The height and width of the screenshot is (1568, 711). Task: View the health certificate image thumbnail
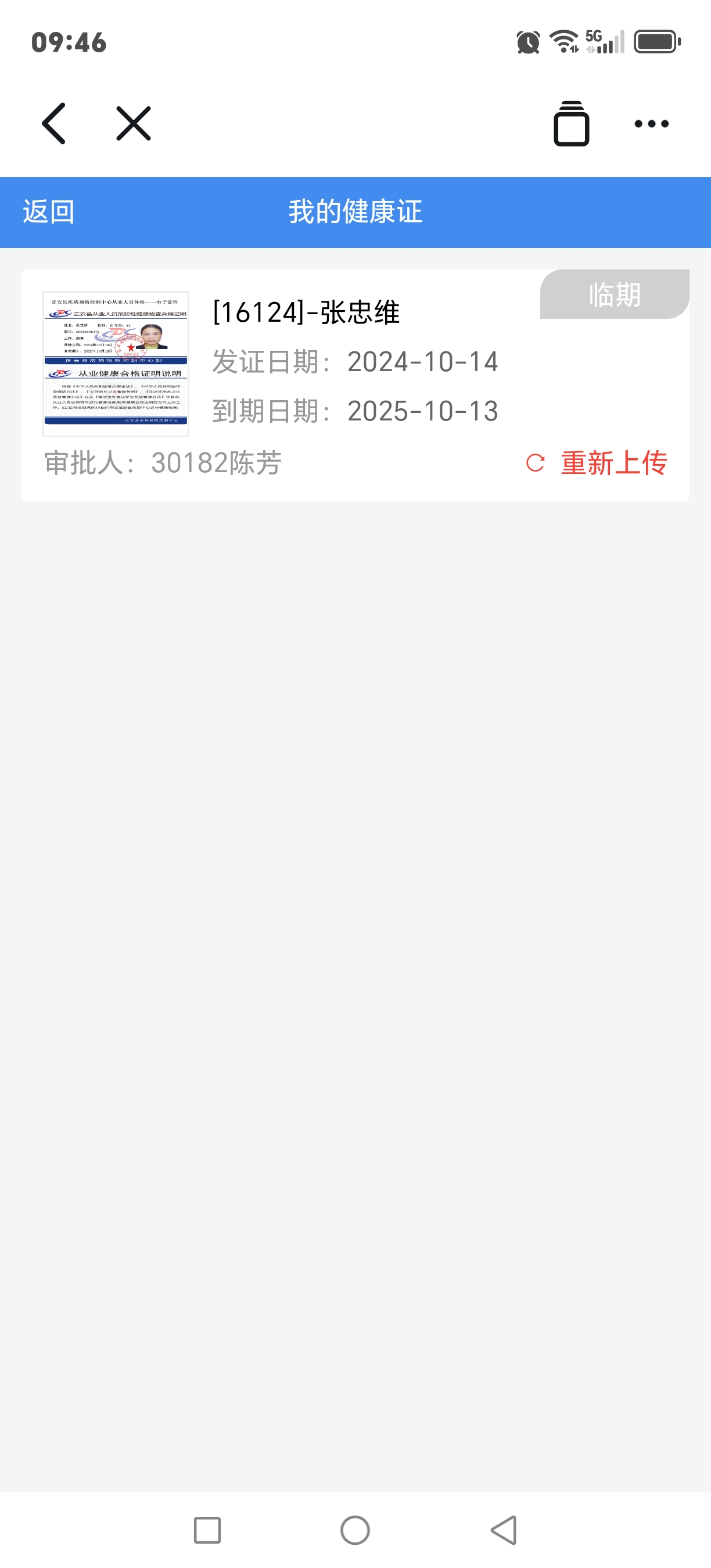[x=116, y=364]
